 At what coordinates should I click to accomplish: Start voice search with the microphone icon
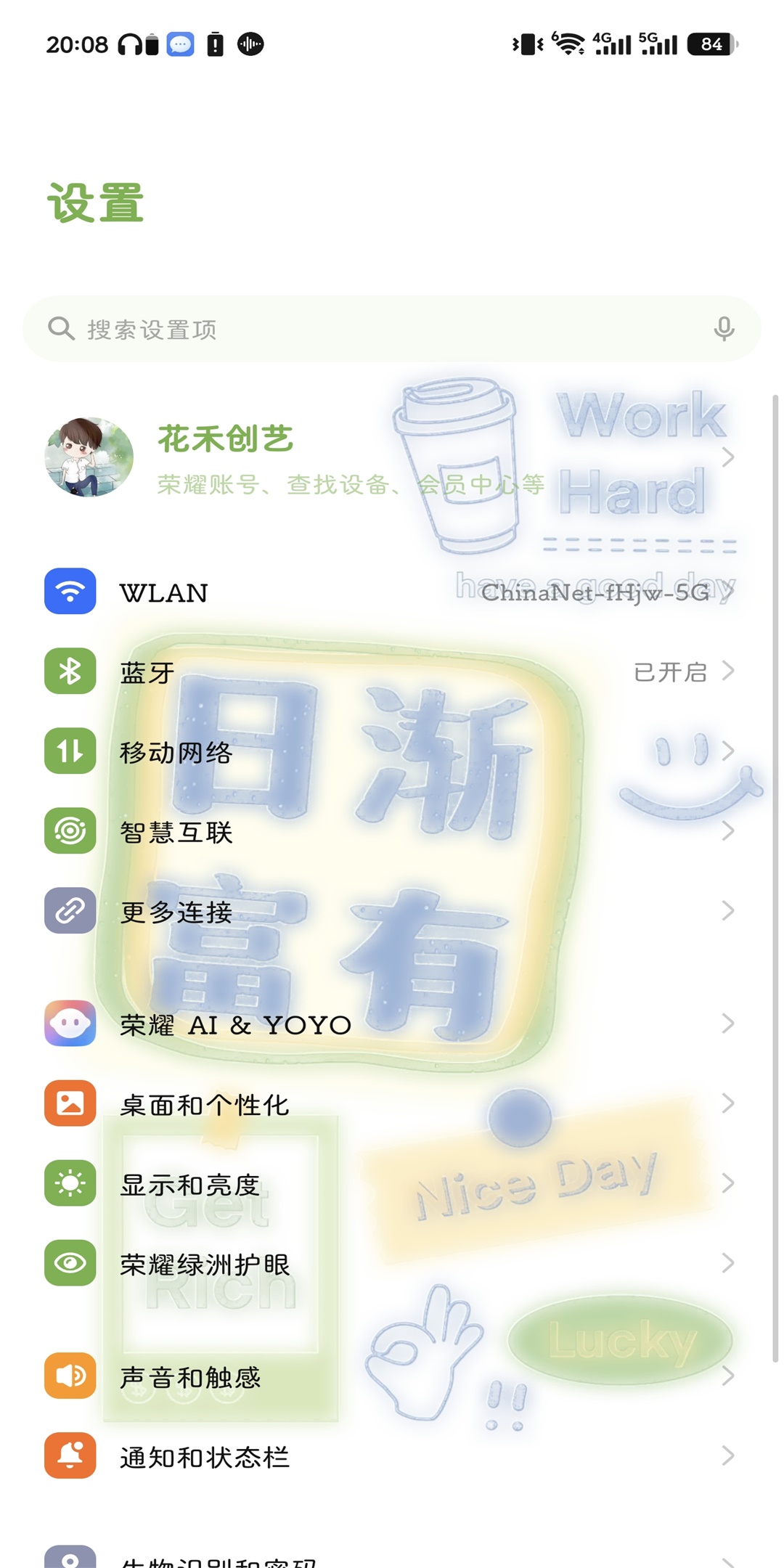[x=723, y=329]
